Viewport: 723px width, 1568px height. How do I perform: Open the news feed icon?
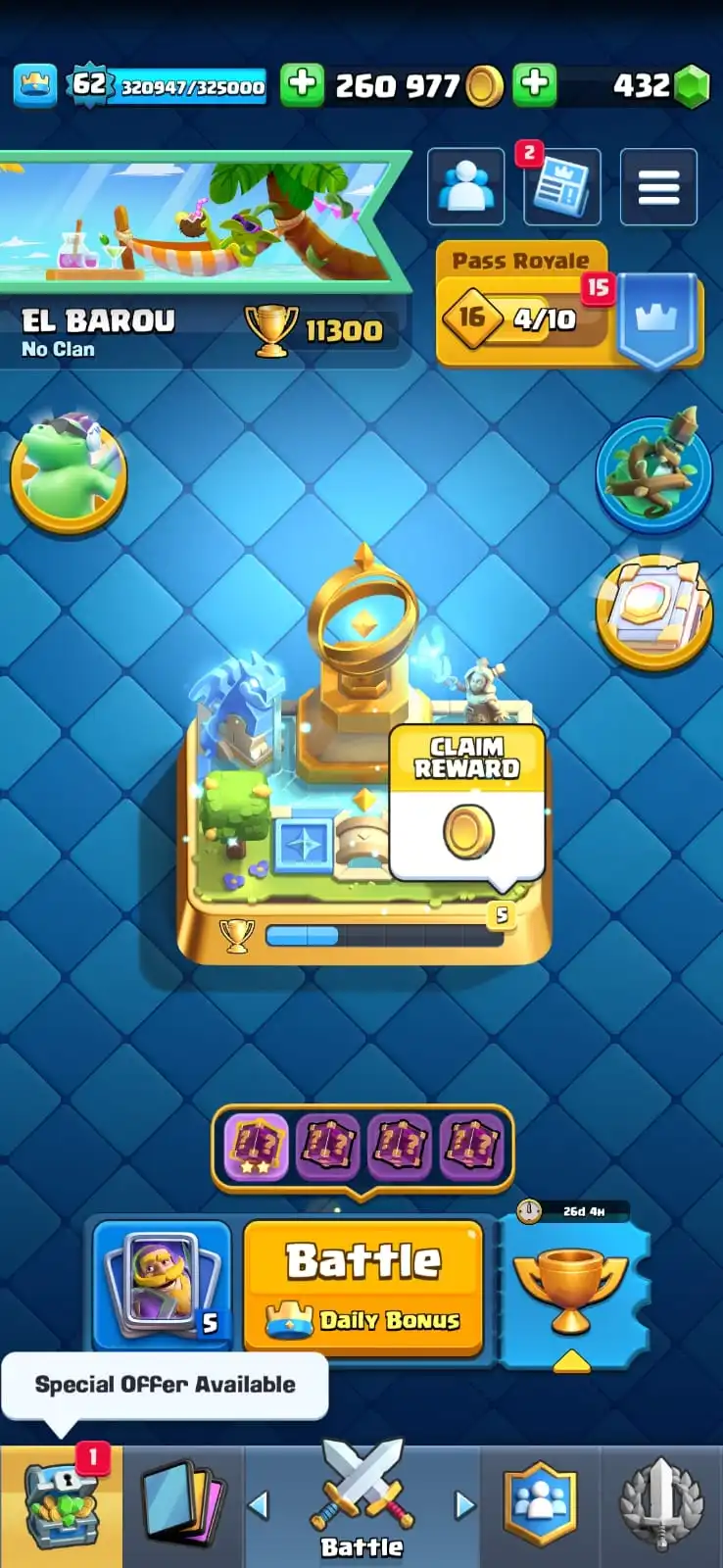561,186
